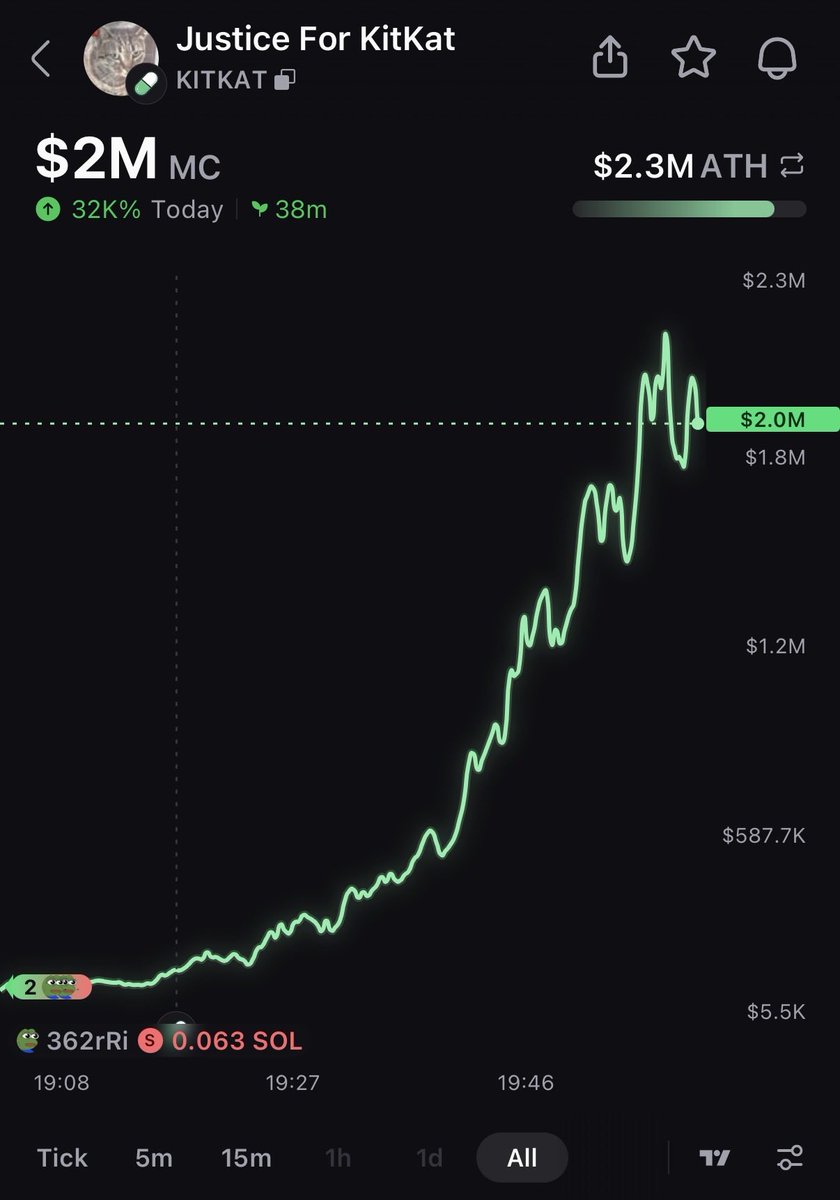
Task: Share the KITKAT token
Action: click(x=610, y=60)
